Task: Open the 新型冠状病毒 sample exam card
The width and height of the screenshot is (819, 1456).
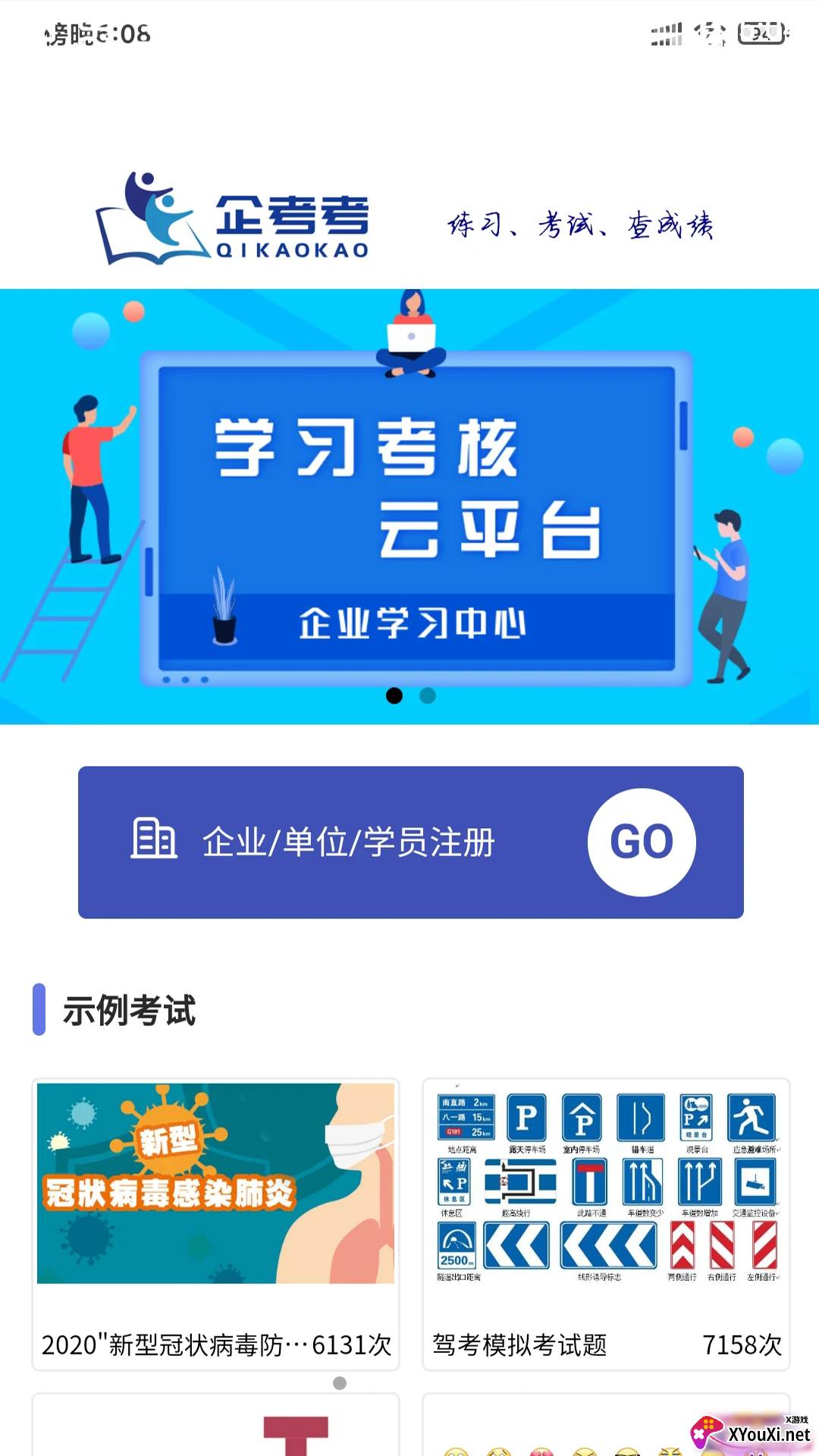Action: (215, 1222)
